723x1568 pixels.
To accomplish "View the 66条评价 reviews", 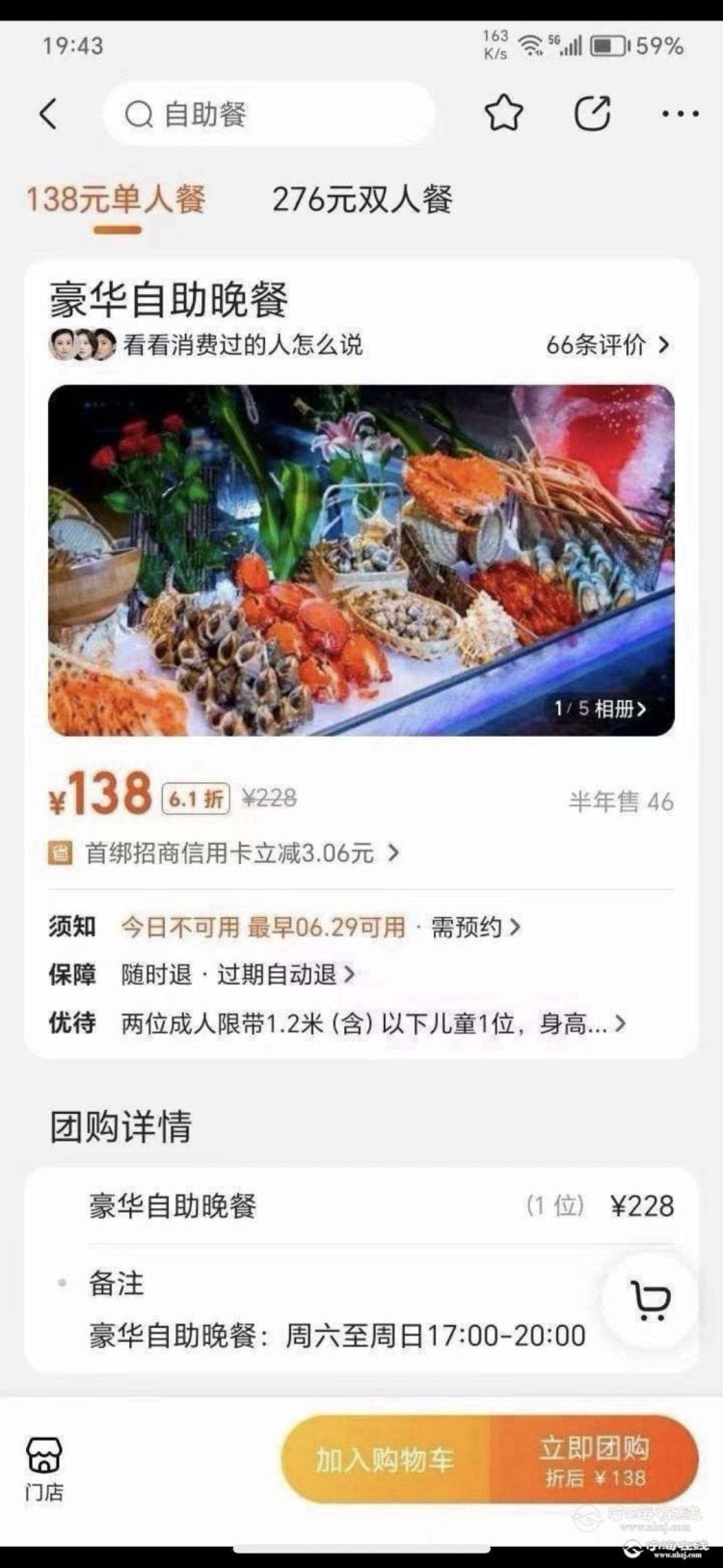I will pyautogui.click(x=606, y=344).
